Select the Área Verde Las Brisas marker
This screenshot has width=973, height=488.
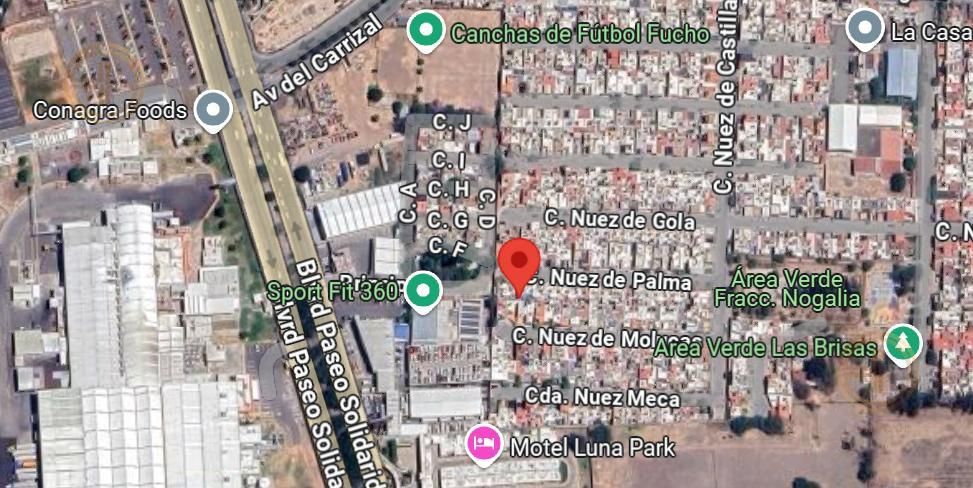pyautogui.click(x=902, y=343)
